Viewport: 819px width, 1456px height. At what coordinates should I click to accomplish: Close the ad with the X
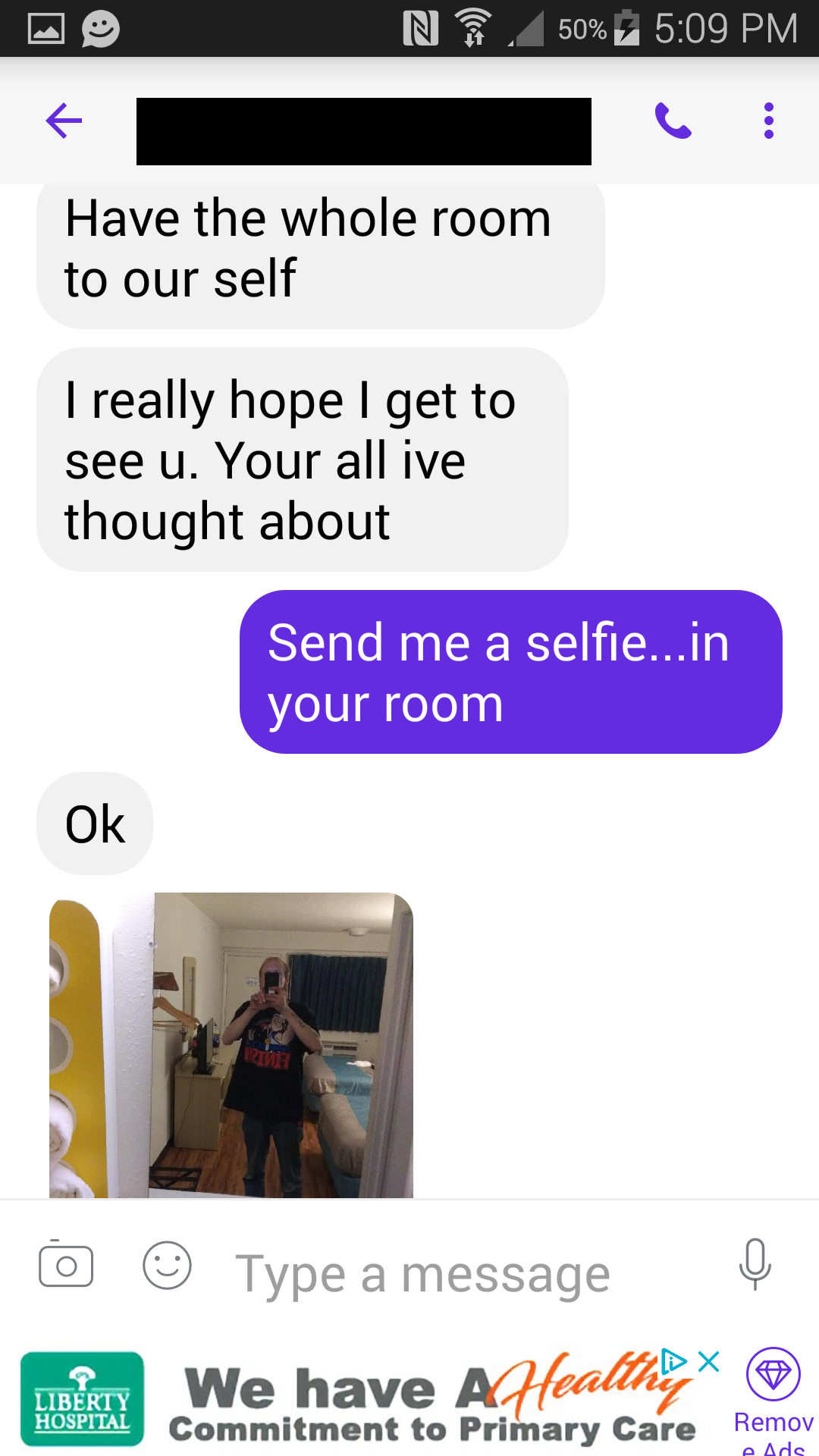pyautogui.click(x=709, y=1361)
